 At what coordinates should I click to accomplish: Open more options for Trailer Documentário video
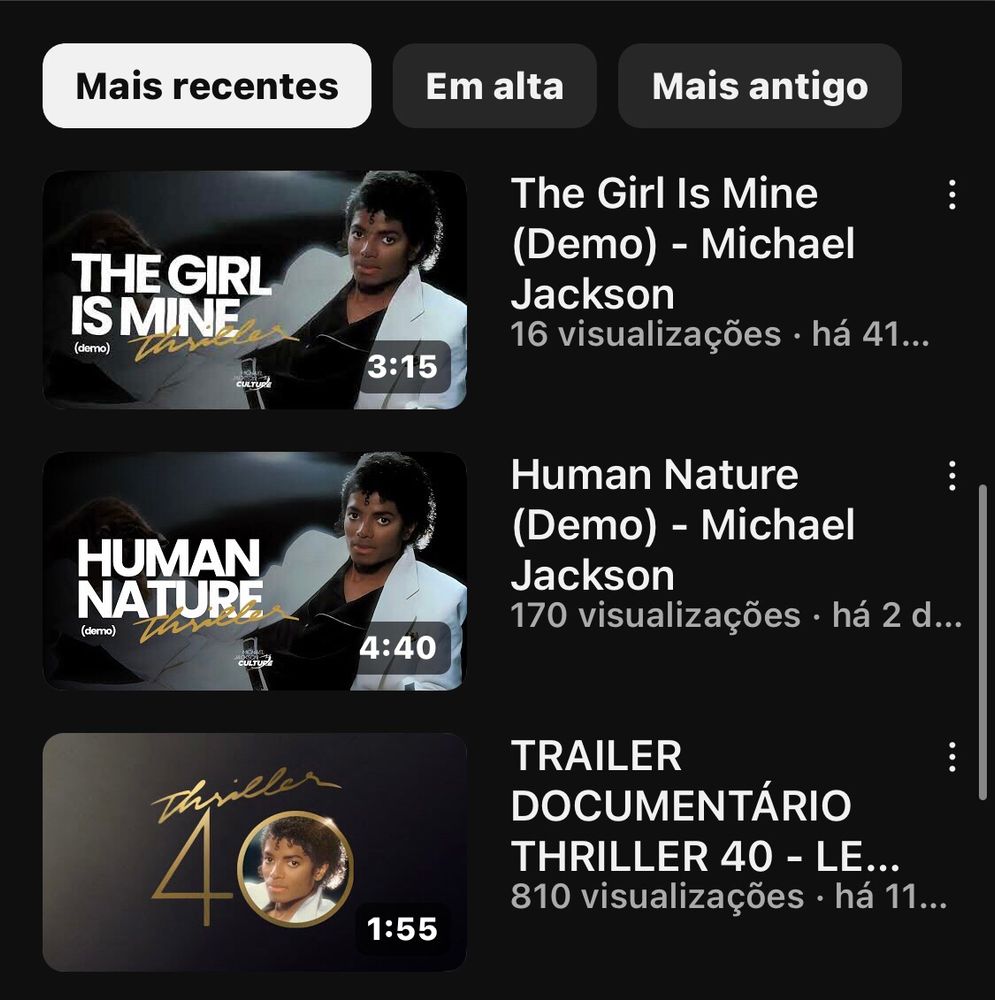click(952, 757)
